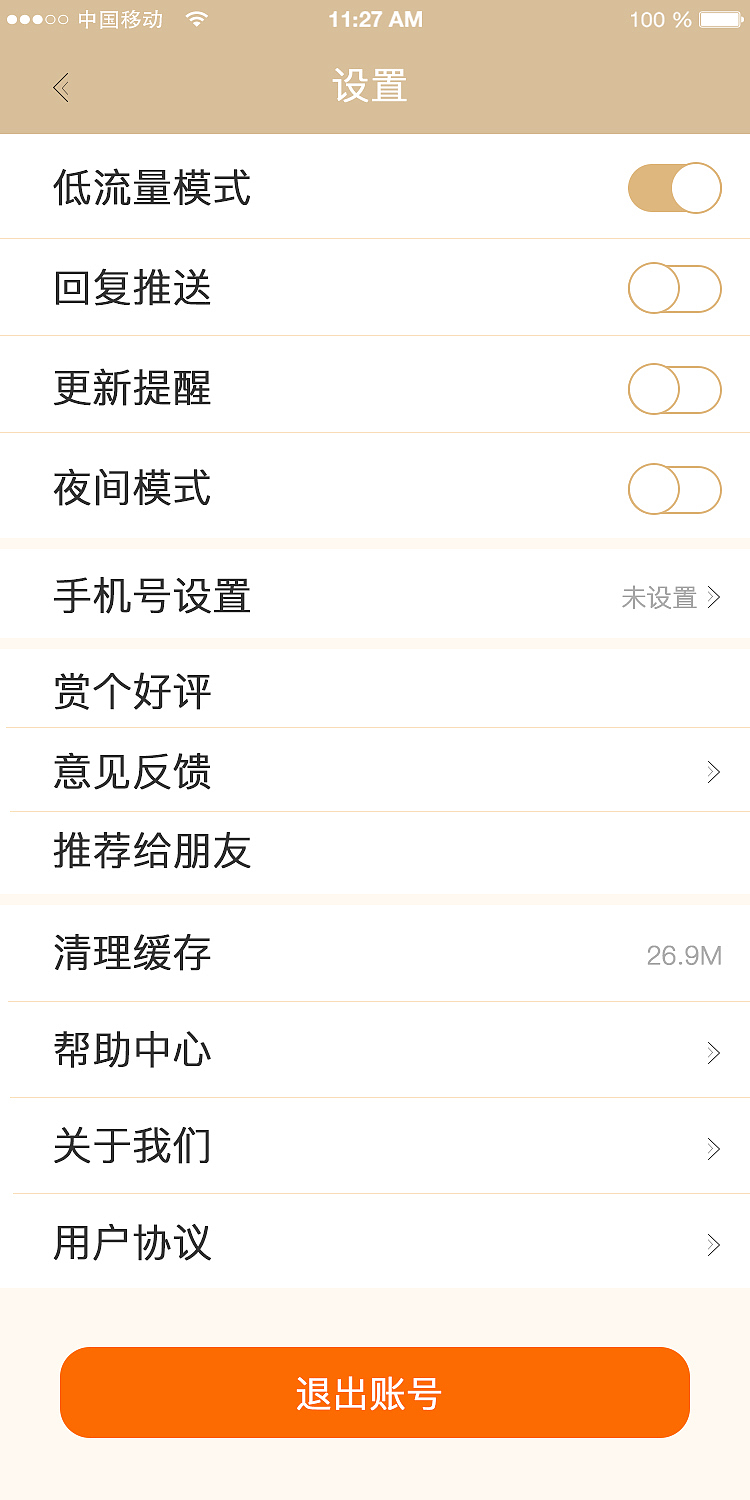Turn on 更新提醒 (update reminders)
Screen dimensions: 750x1500
click(674, 389)
